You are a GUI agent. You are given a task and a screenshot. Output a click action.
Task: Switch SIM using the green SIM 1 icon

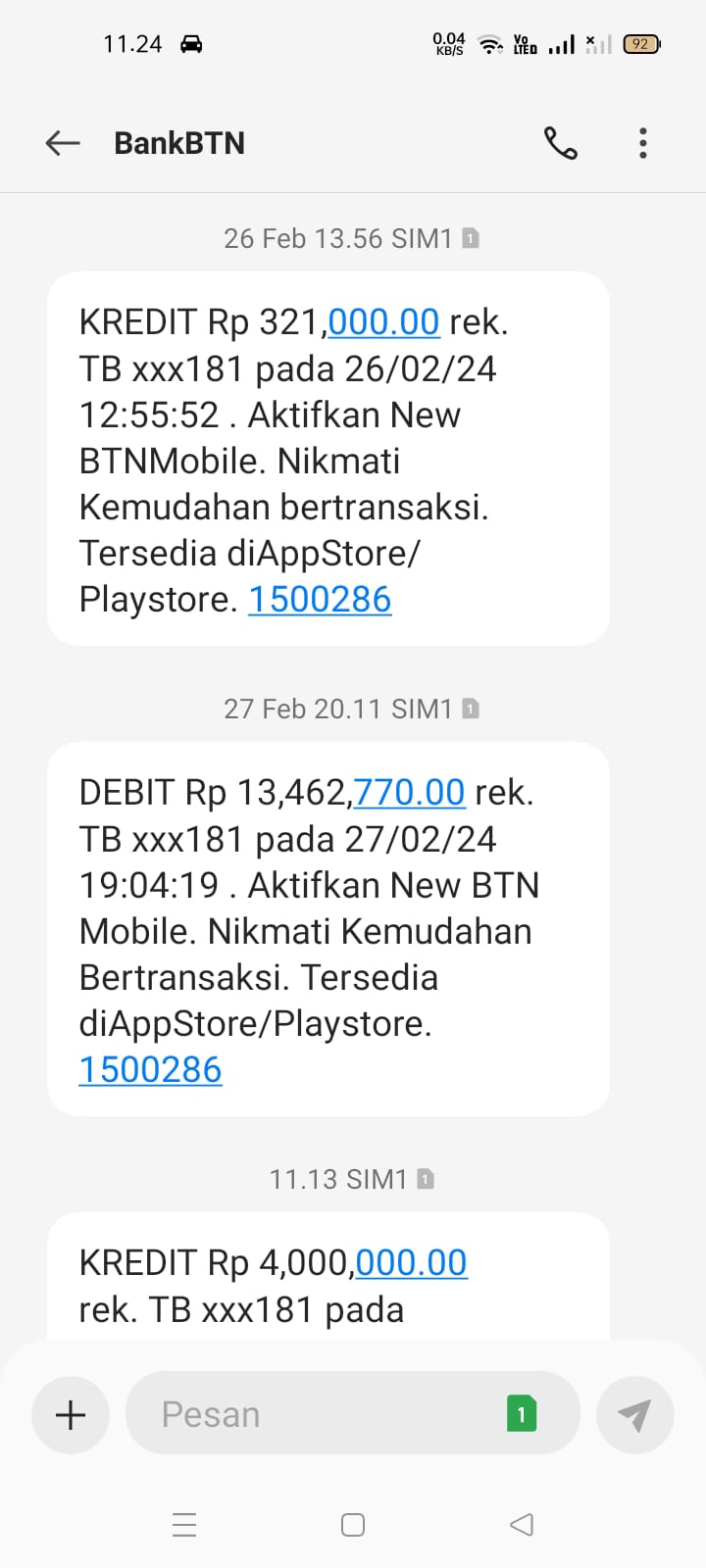click(521, 1414)
